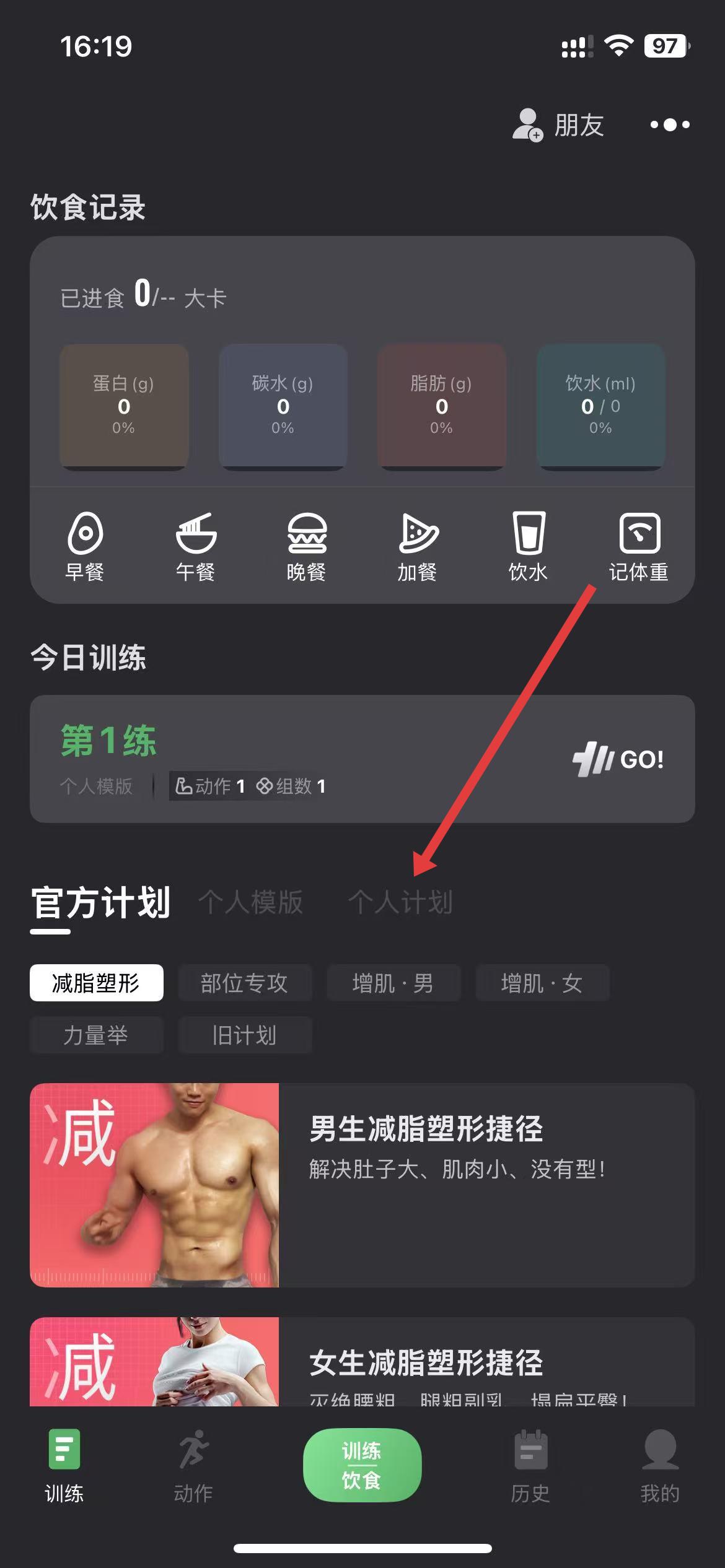The width and height of the screenshot is (725, 1568).
Task: Open the three-dot overflow menu
Action: (670, 125)
